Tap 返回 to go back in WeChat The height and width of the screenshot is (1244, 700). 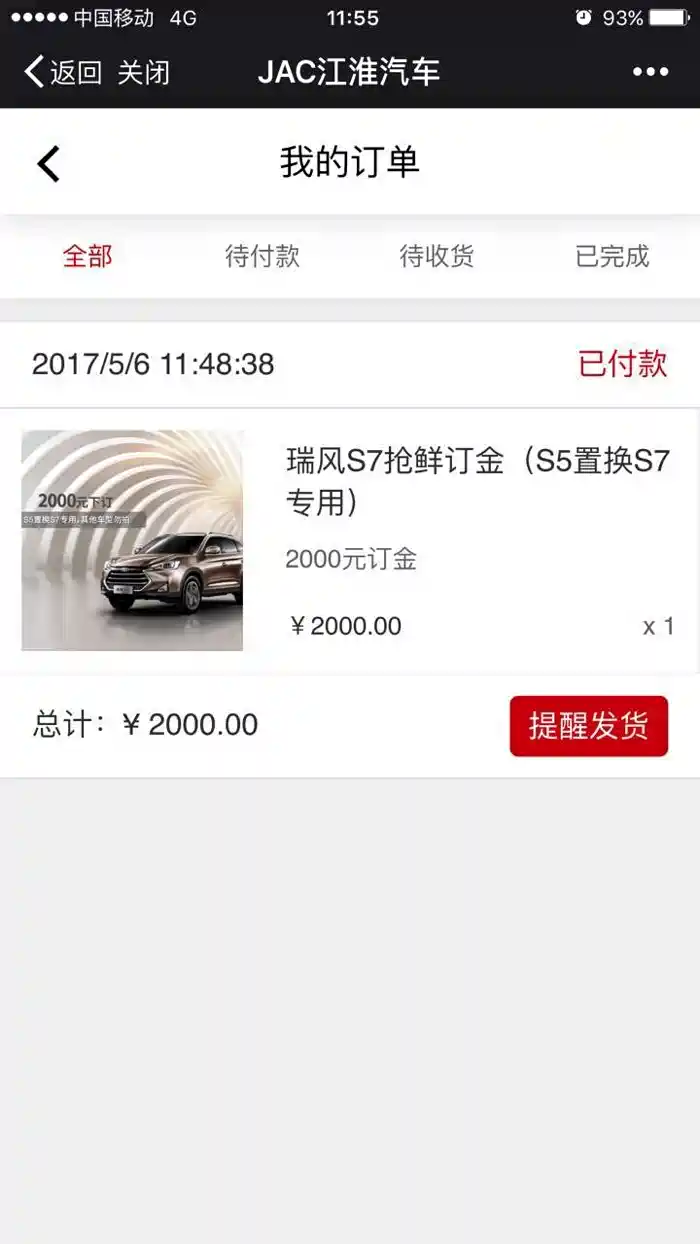(62, 72)
